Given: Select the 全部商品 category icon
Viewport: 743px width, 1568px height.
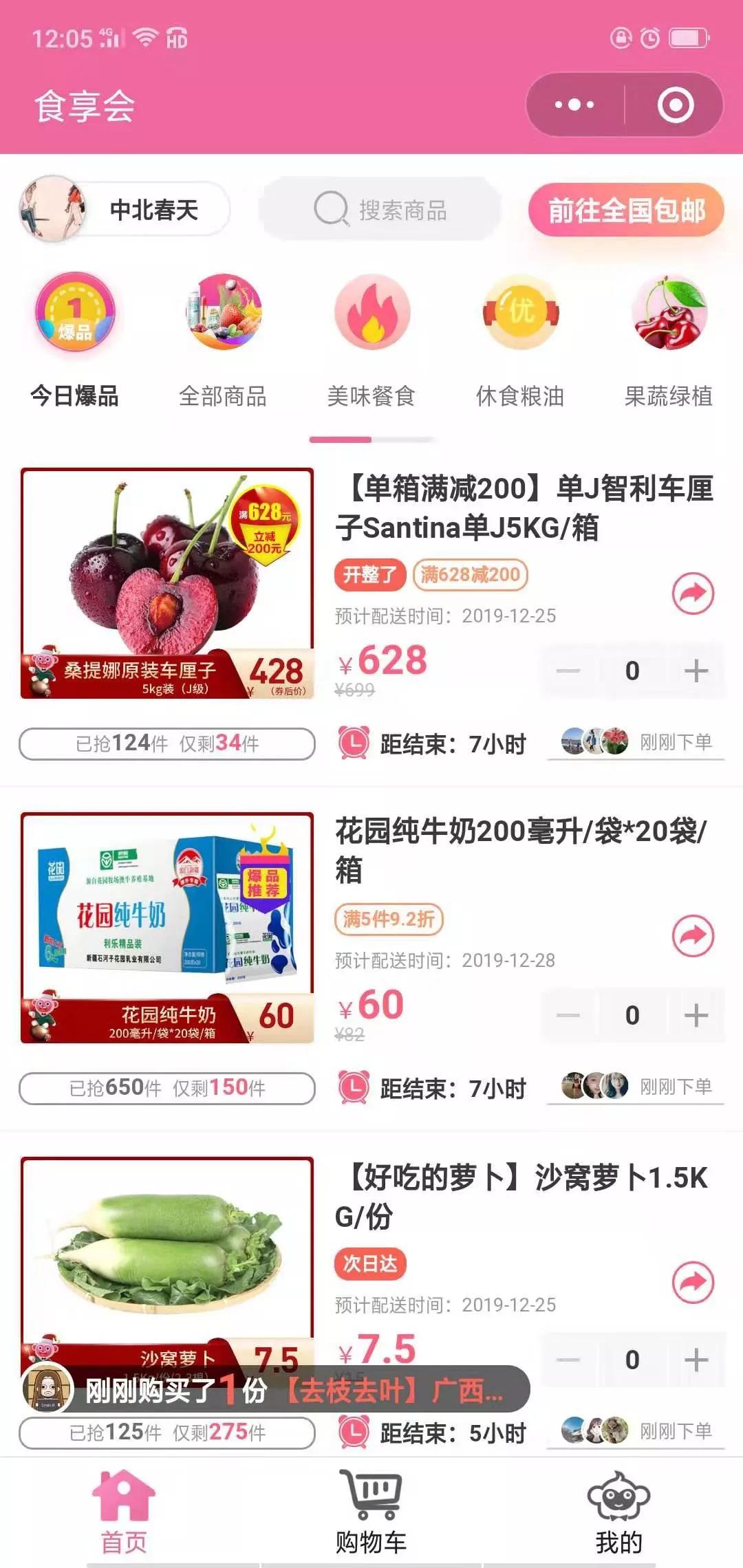Looking at the screenshot, I should [222, 312].
